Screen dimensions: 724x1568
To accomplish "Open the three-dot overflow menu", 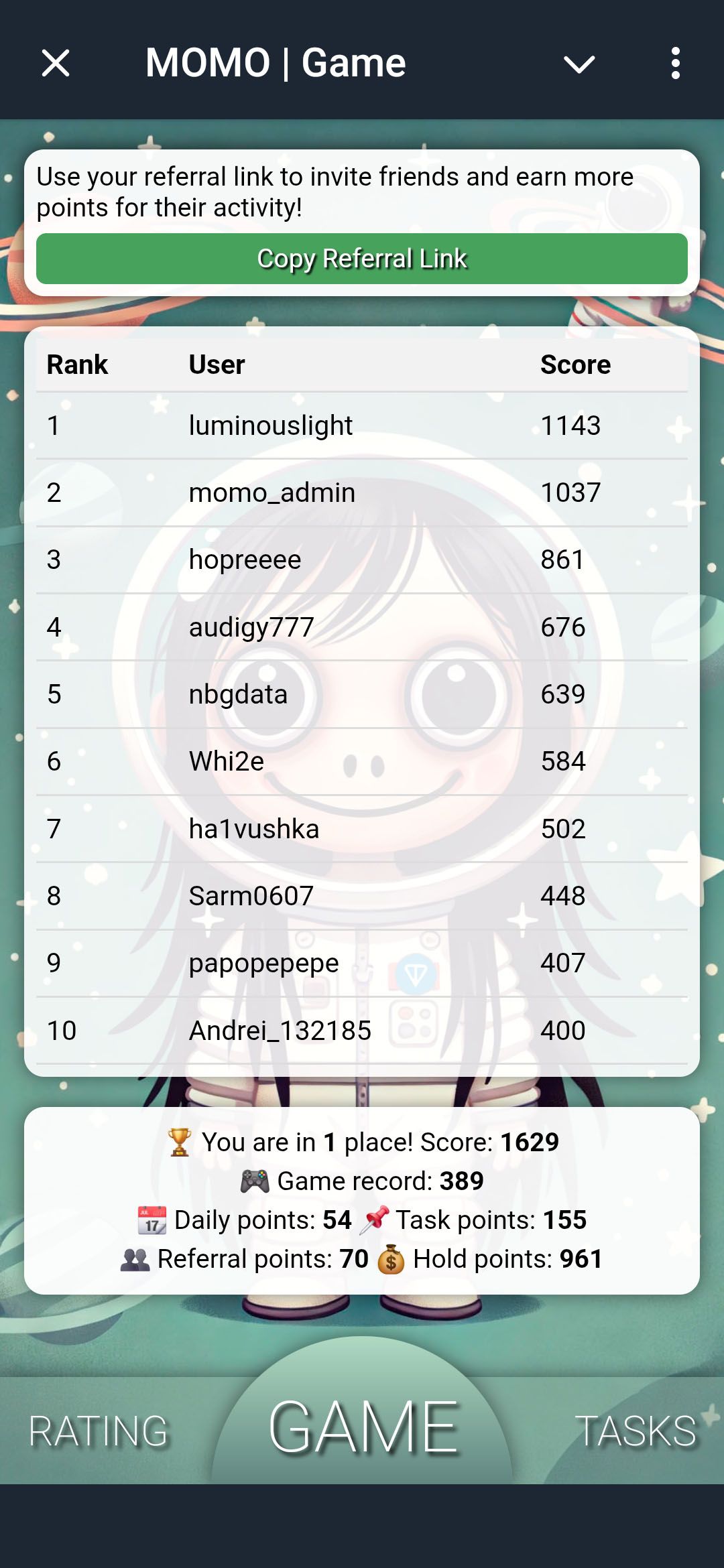I will 675,64.
